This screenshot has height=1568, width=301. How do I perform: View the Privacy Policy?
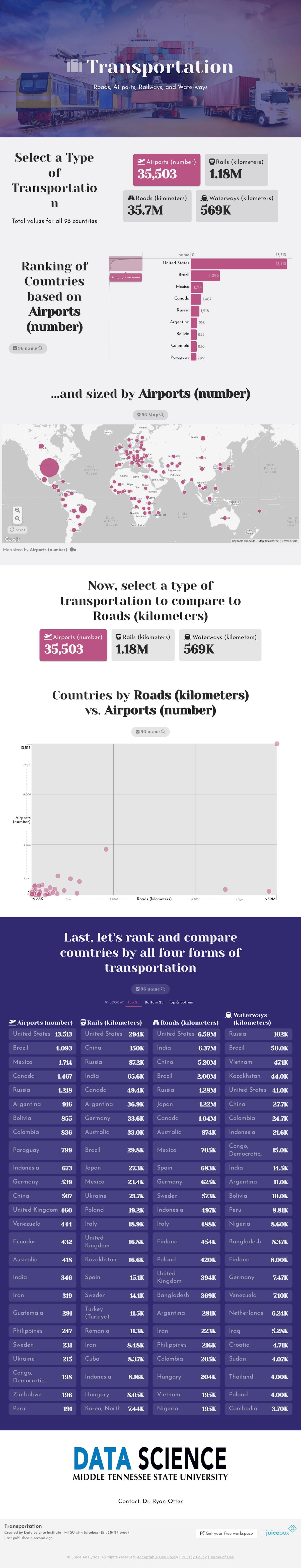194,1557
